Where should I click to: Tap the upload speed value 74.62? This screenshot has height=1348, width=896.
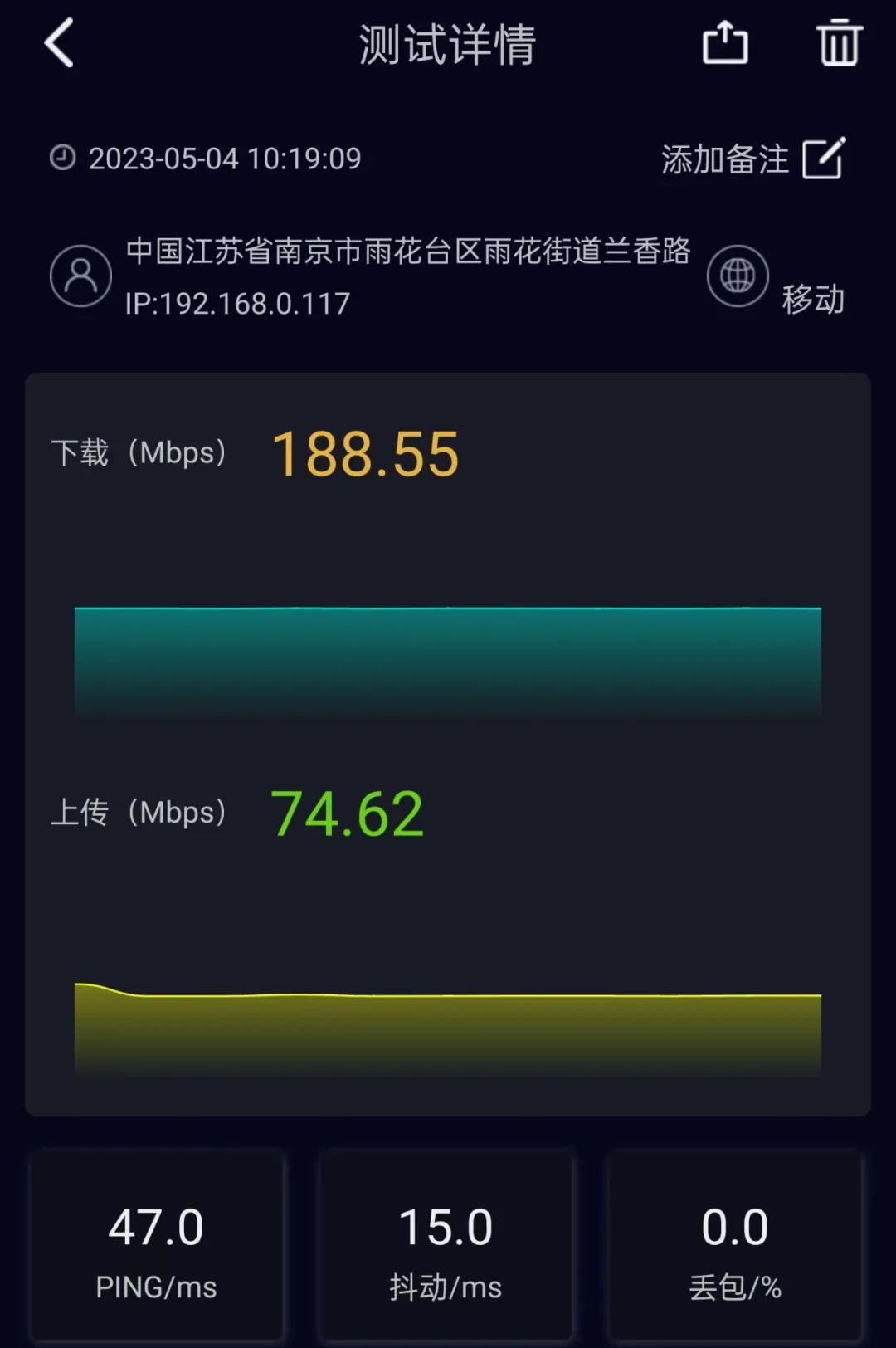click(x=348, y=813)
